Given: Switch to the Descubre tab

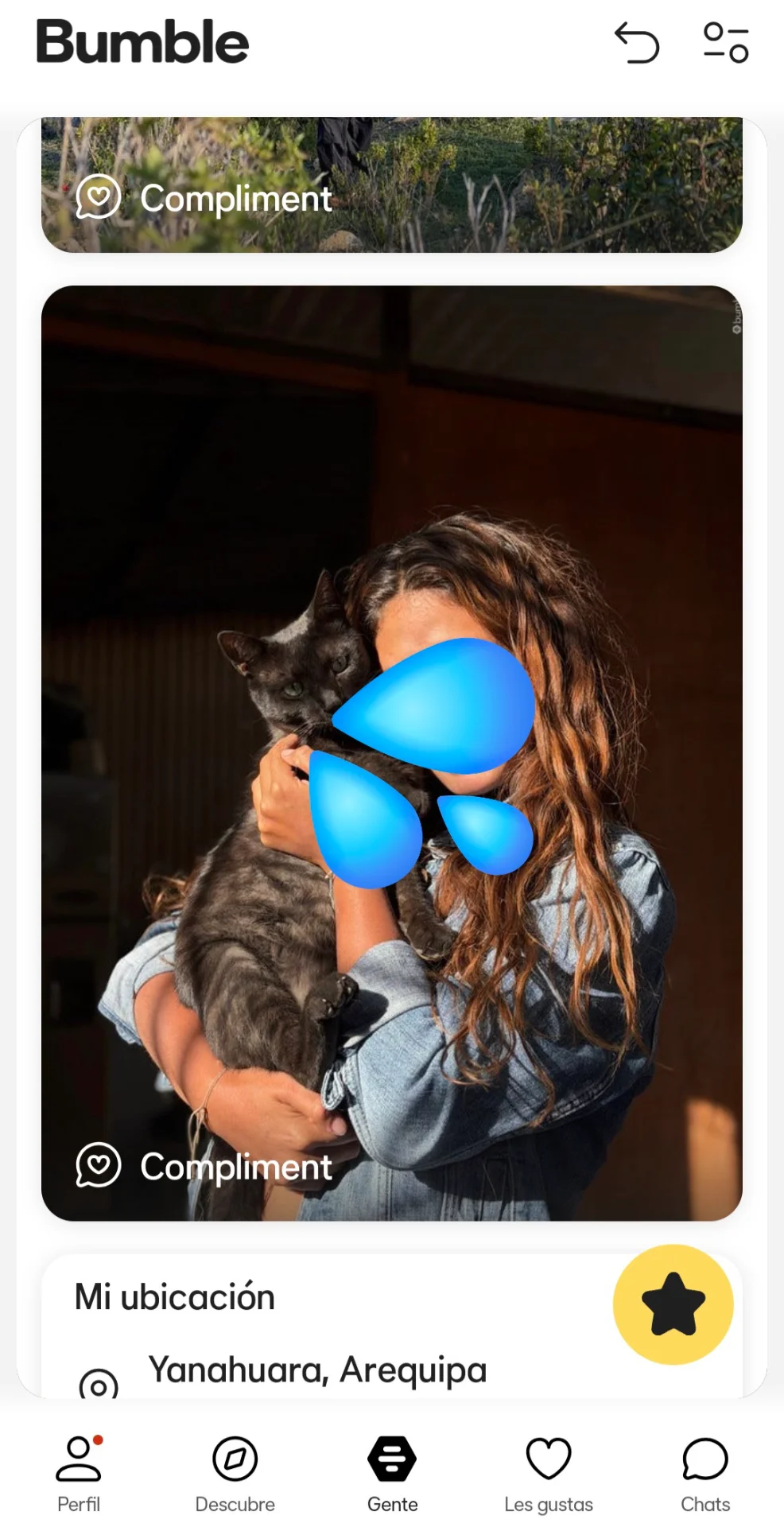Looking at the screenshot, I should click(x=235, y=1472).
